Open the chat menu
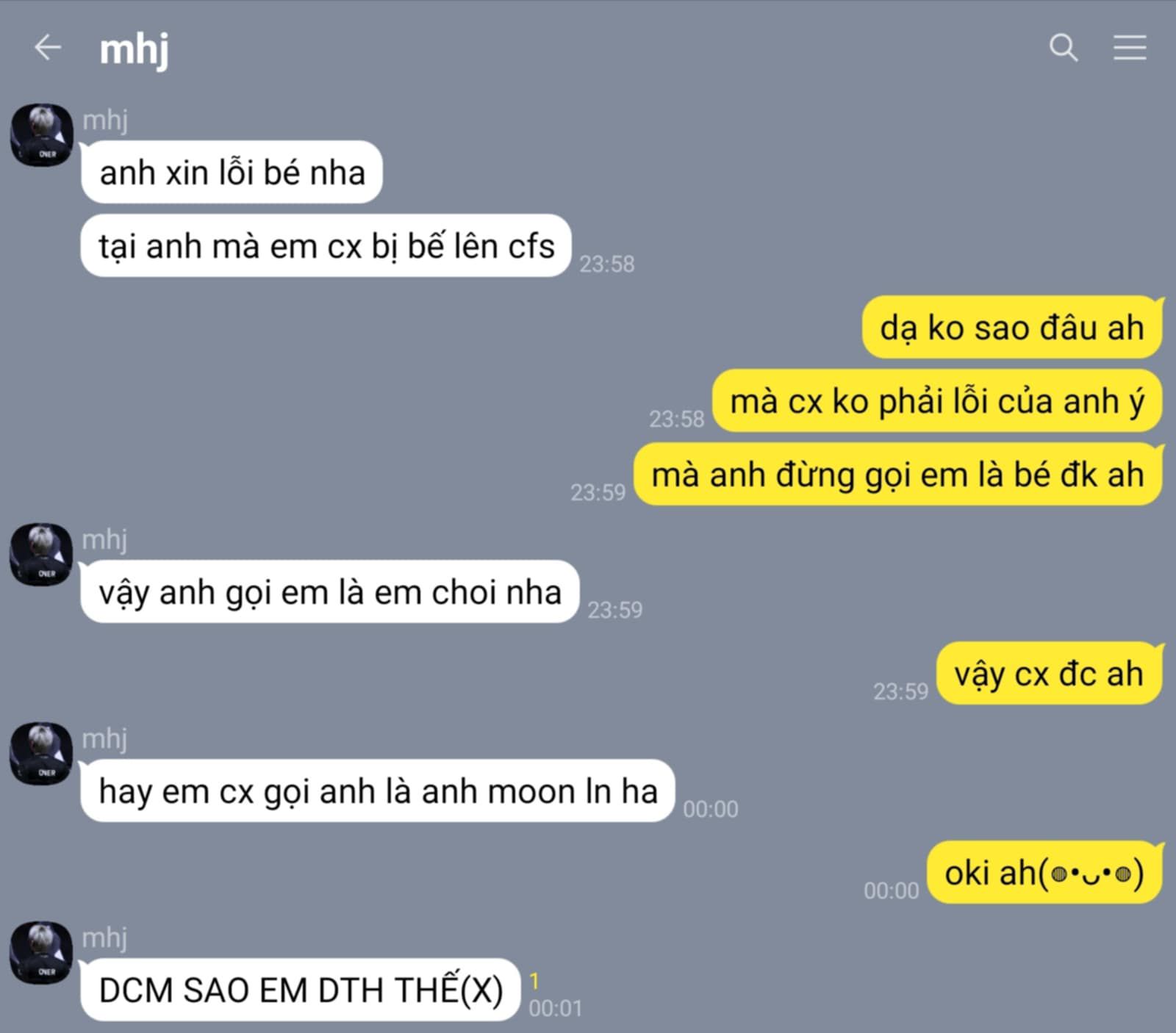 point(1129,48)
